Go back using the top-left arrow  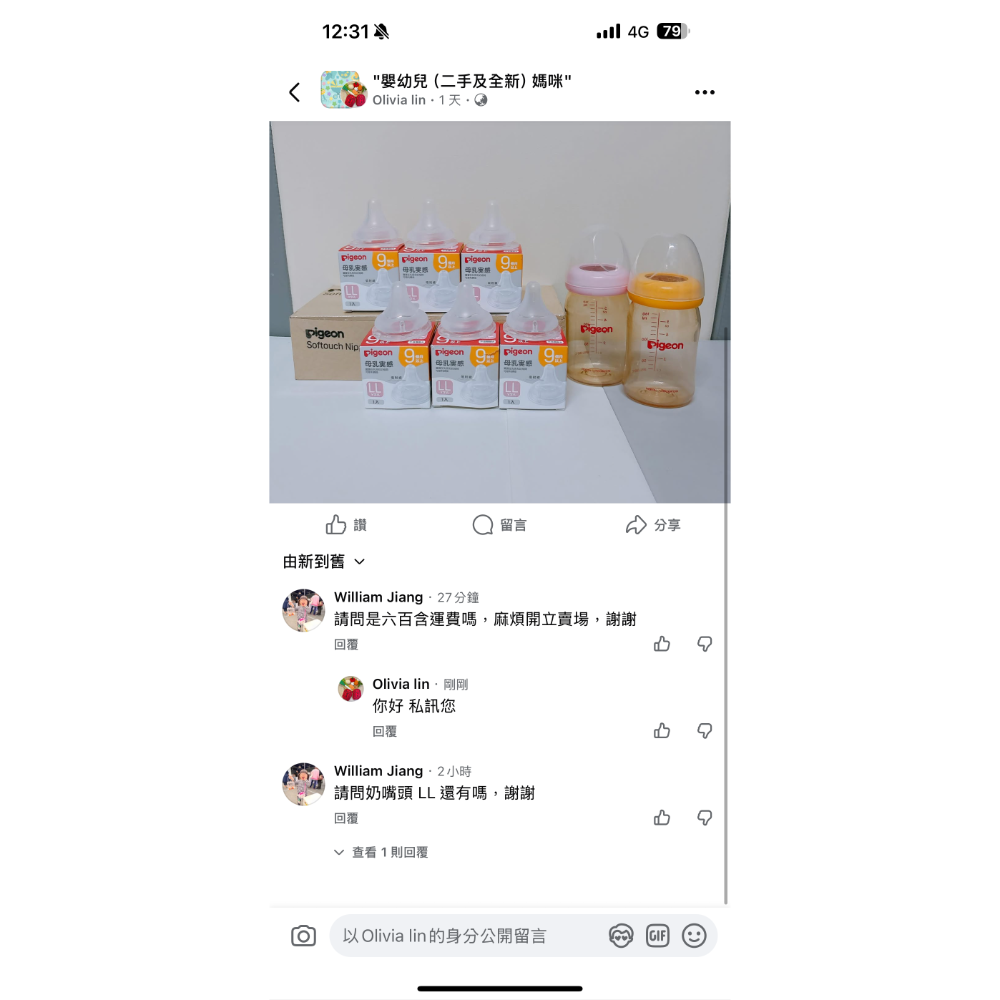(x=294, y=92)
